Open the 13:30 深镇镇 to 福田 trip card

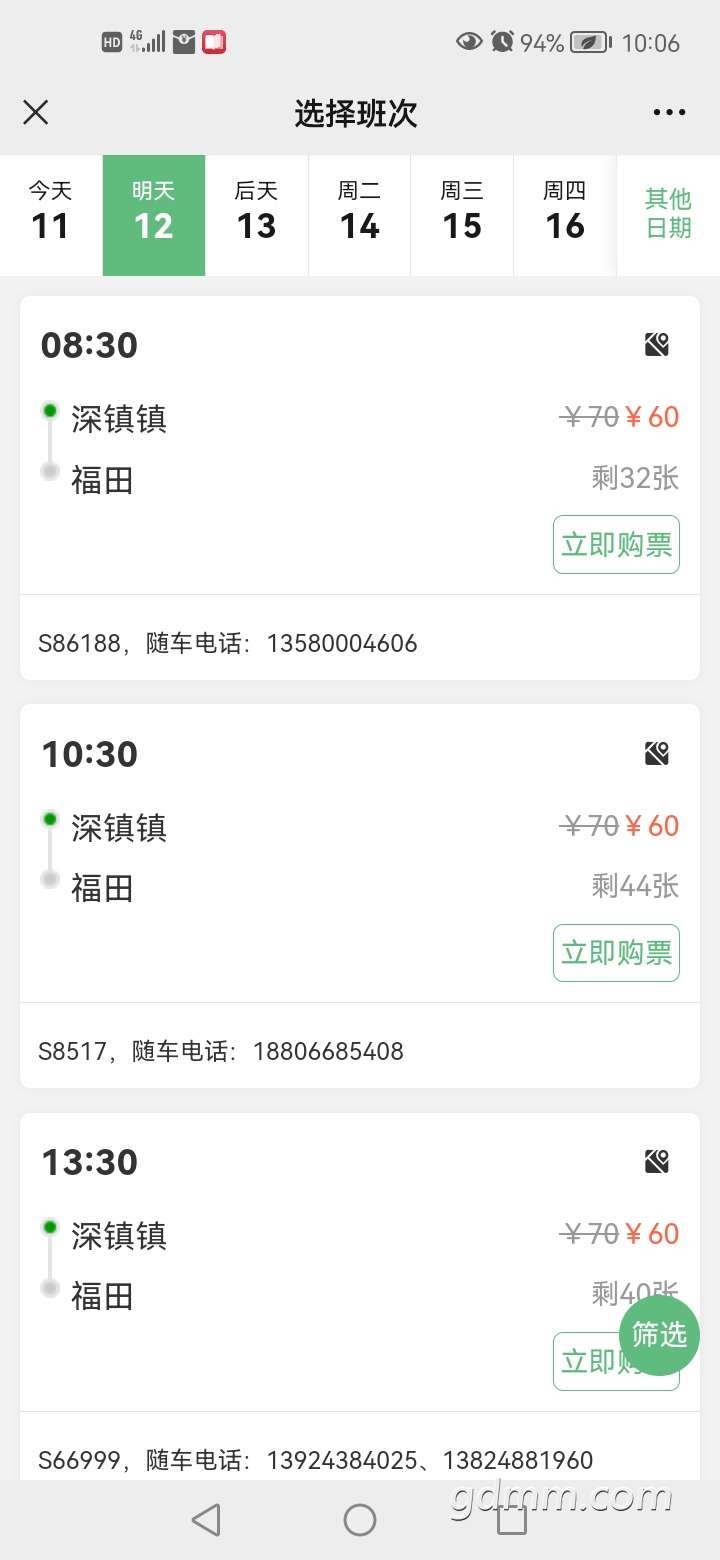click(360, 1296)
